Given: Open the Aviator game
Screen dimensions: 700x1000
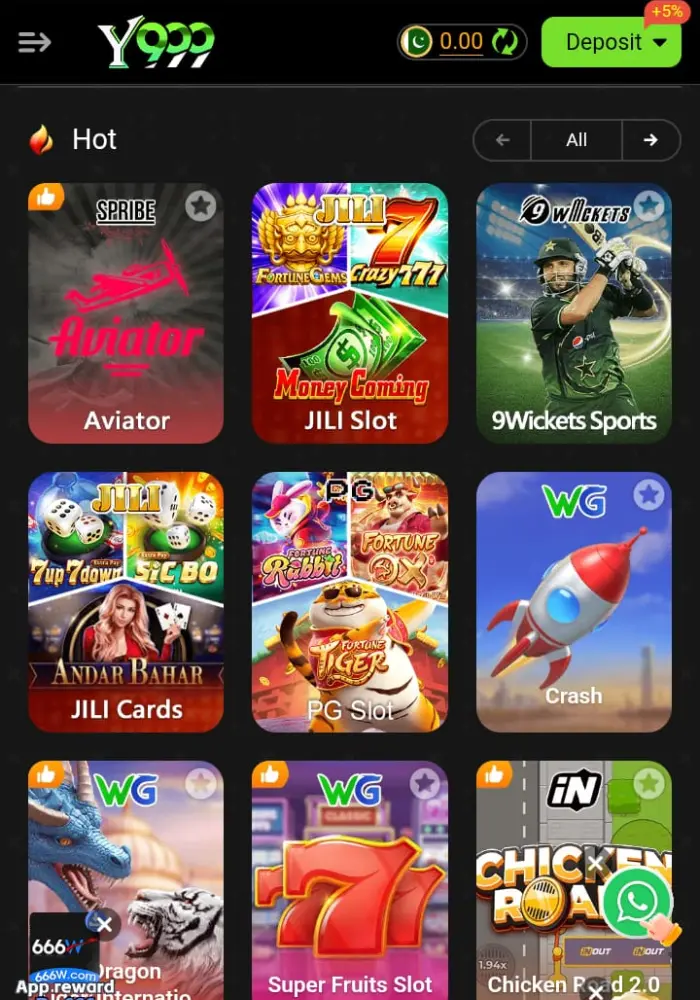Looking at the screenshot, I should [x=126, y=320].
